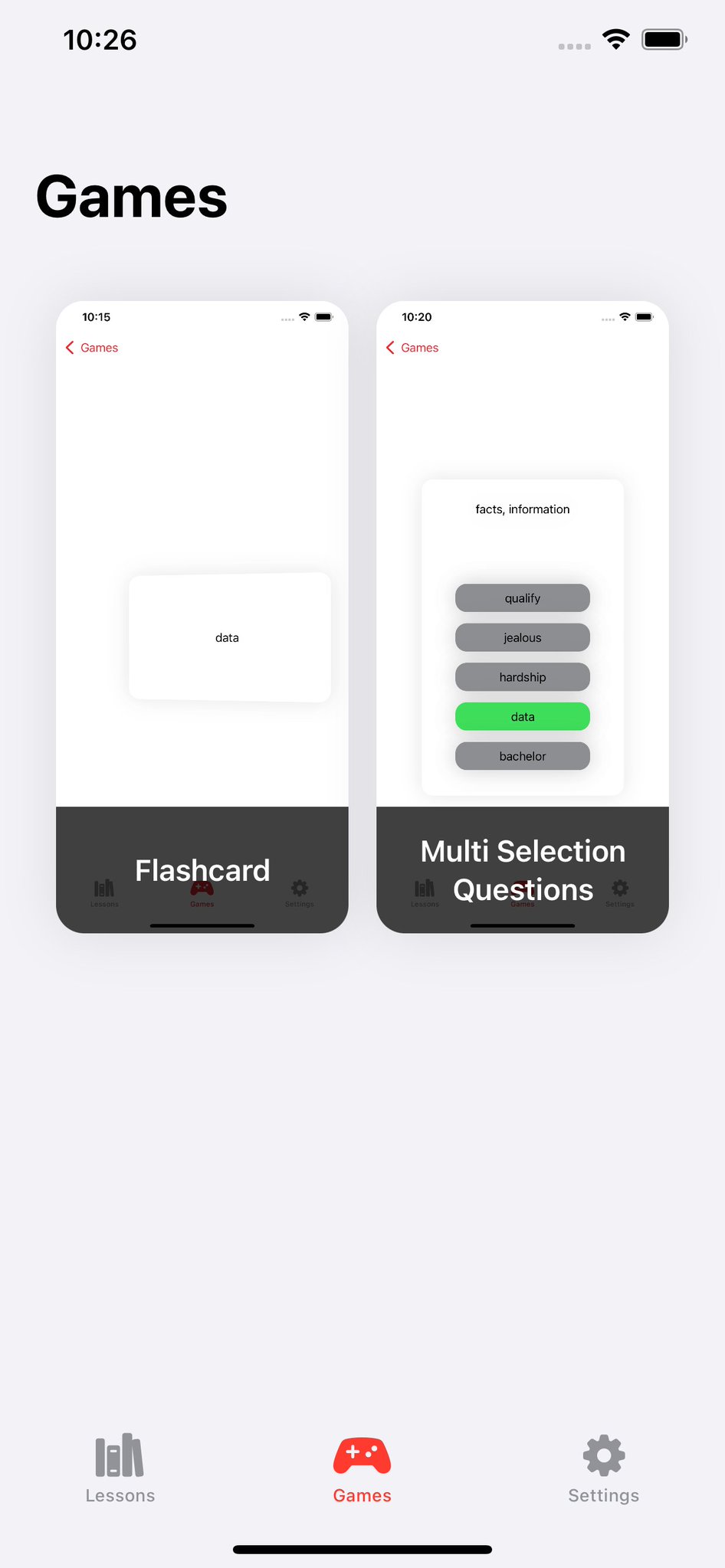
Task: Switch to the Lessons tab
Action: point(120,1468)
